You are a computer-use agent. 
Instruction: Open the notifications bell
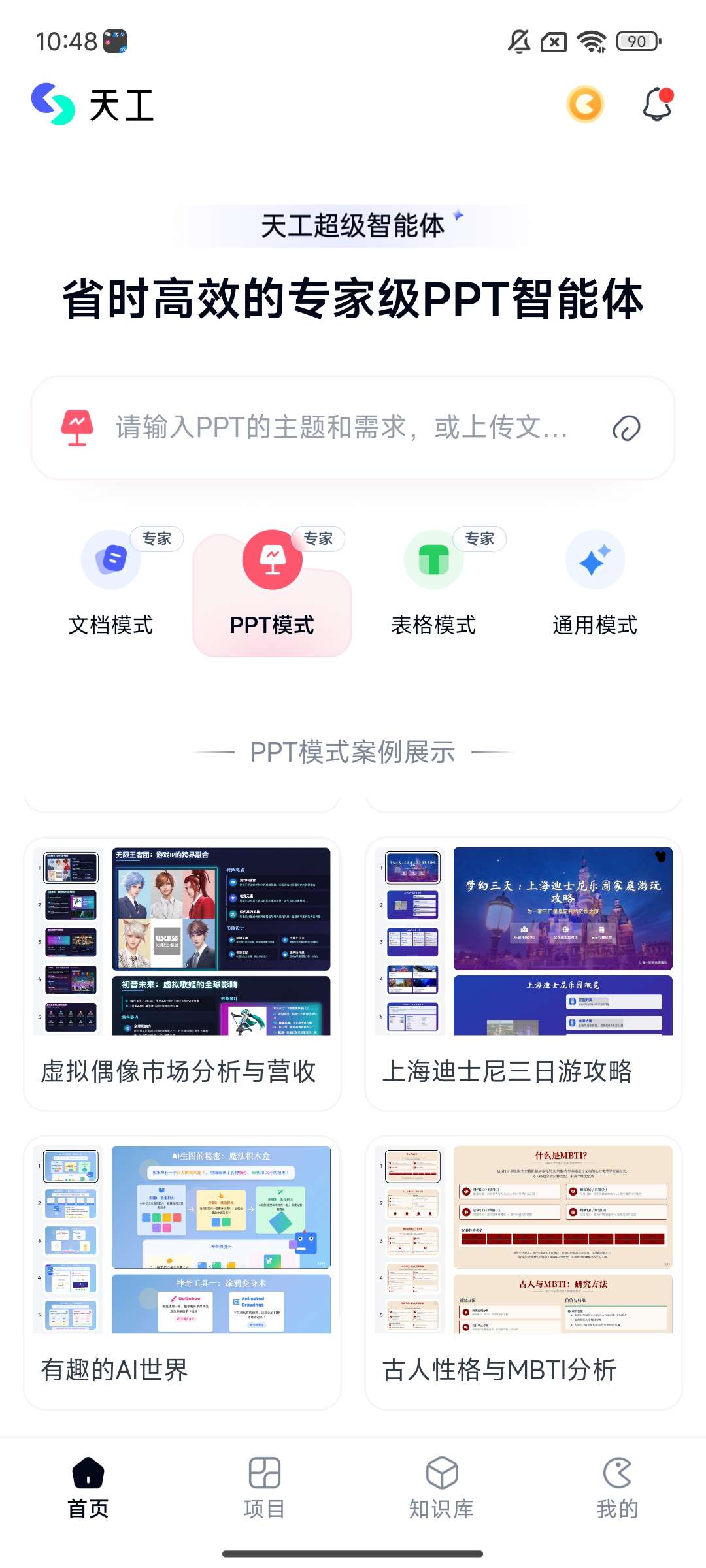click(x=657, y=105)
